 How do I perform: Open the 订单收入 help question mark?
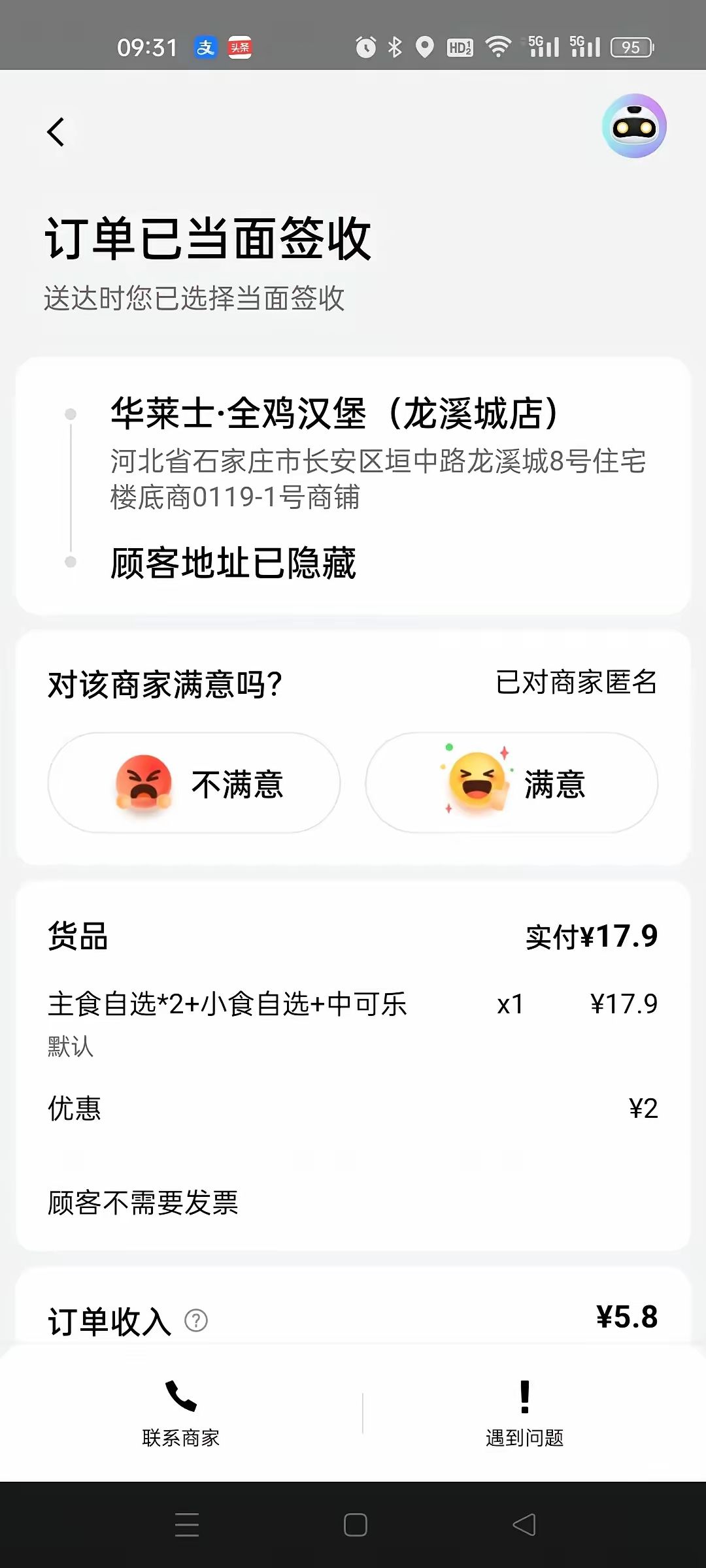tap(196, 1320)
